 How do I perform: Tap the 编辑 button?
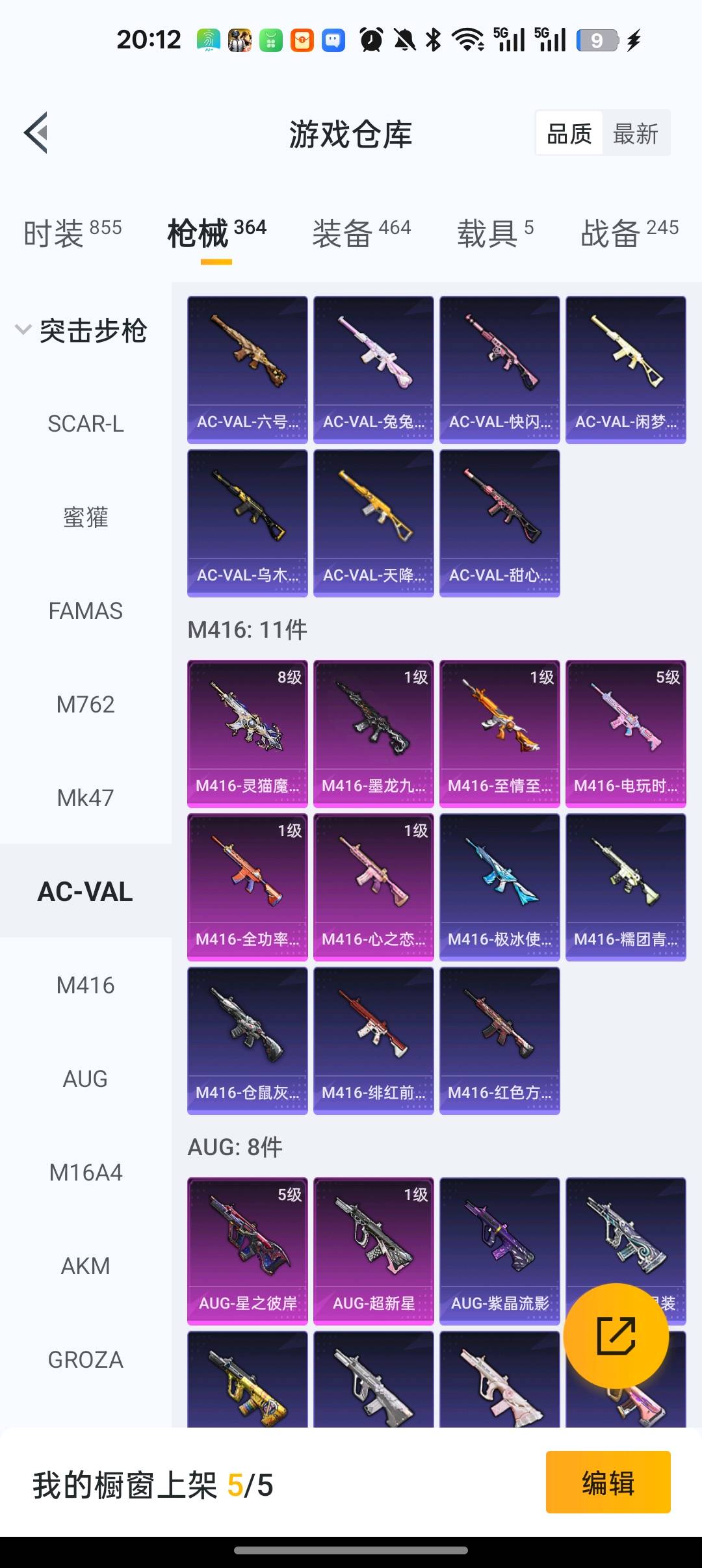coord(608,1482)
